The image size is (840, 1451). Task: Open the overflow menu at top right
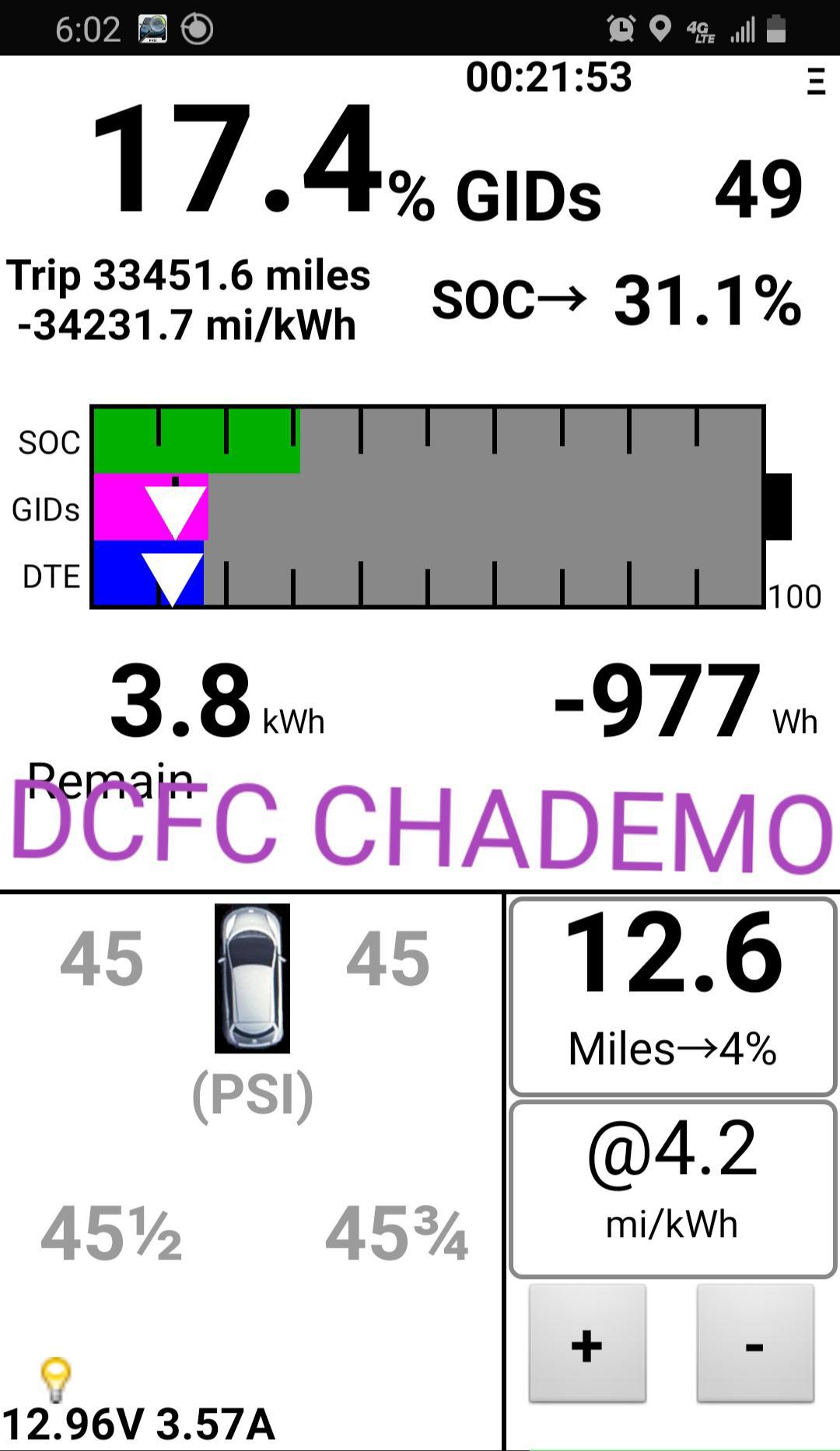click(x=816, y=82)
